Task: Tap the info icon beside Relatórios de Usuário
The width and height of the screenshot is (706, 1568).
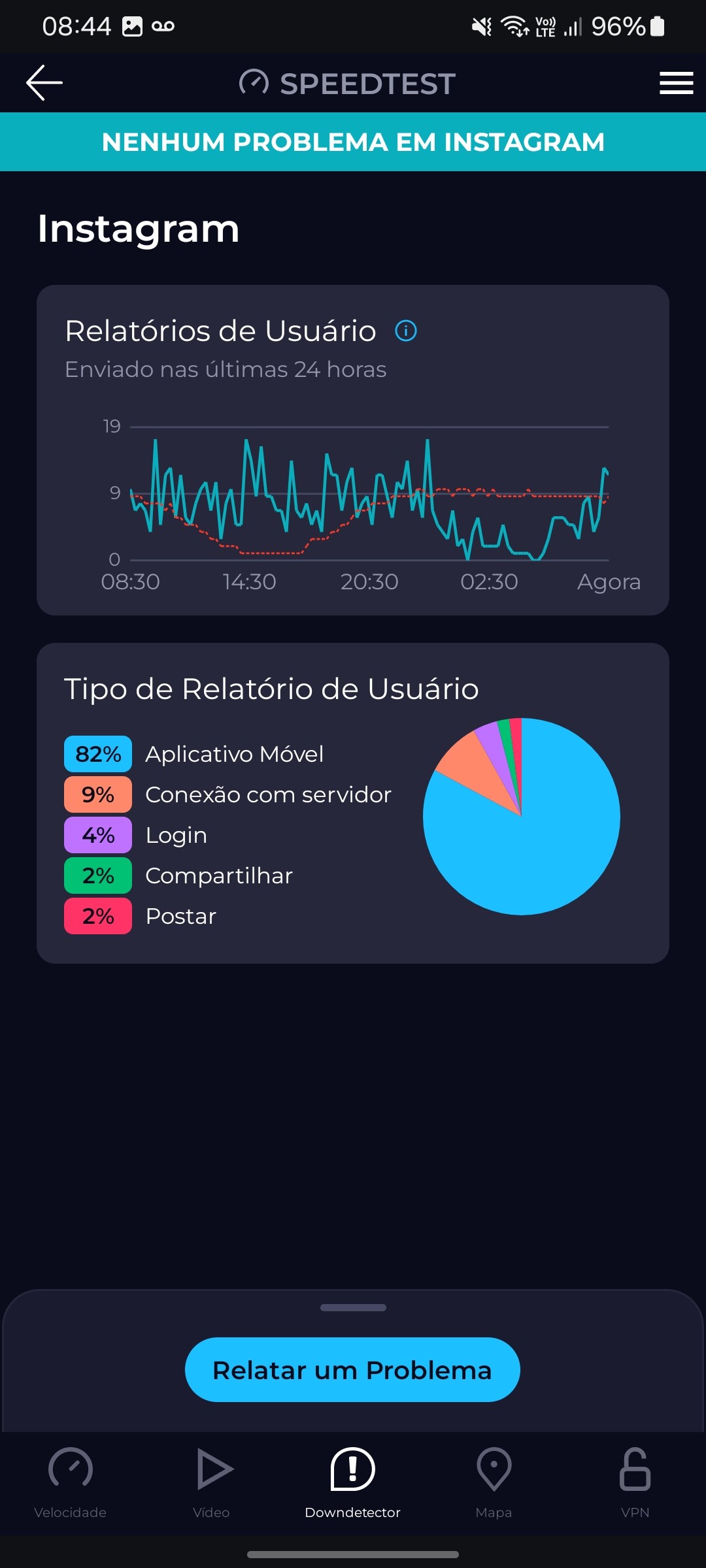Action: [x=406, y=331]
